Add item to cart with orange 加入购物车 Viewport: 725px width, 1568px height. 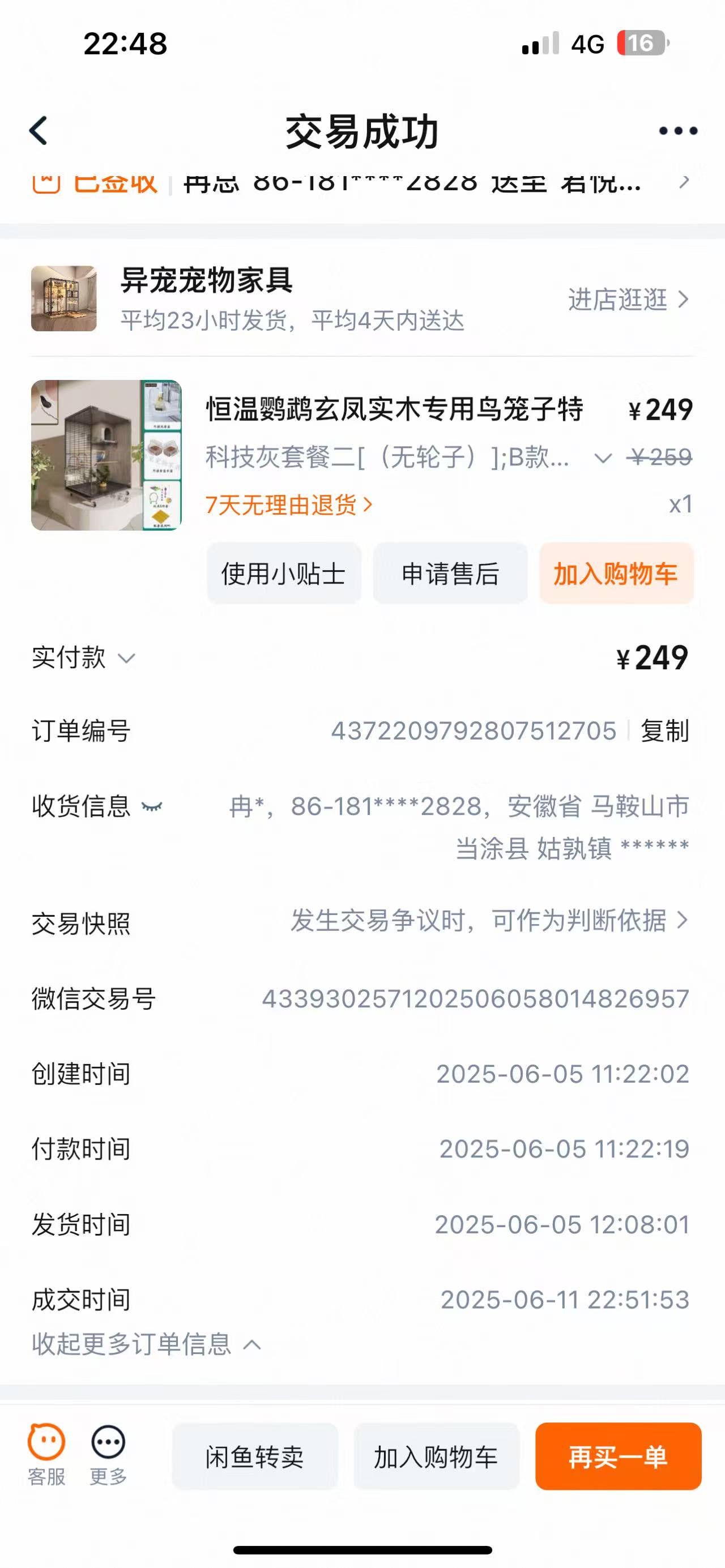click(616, 574)
